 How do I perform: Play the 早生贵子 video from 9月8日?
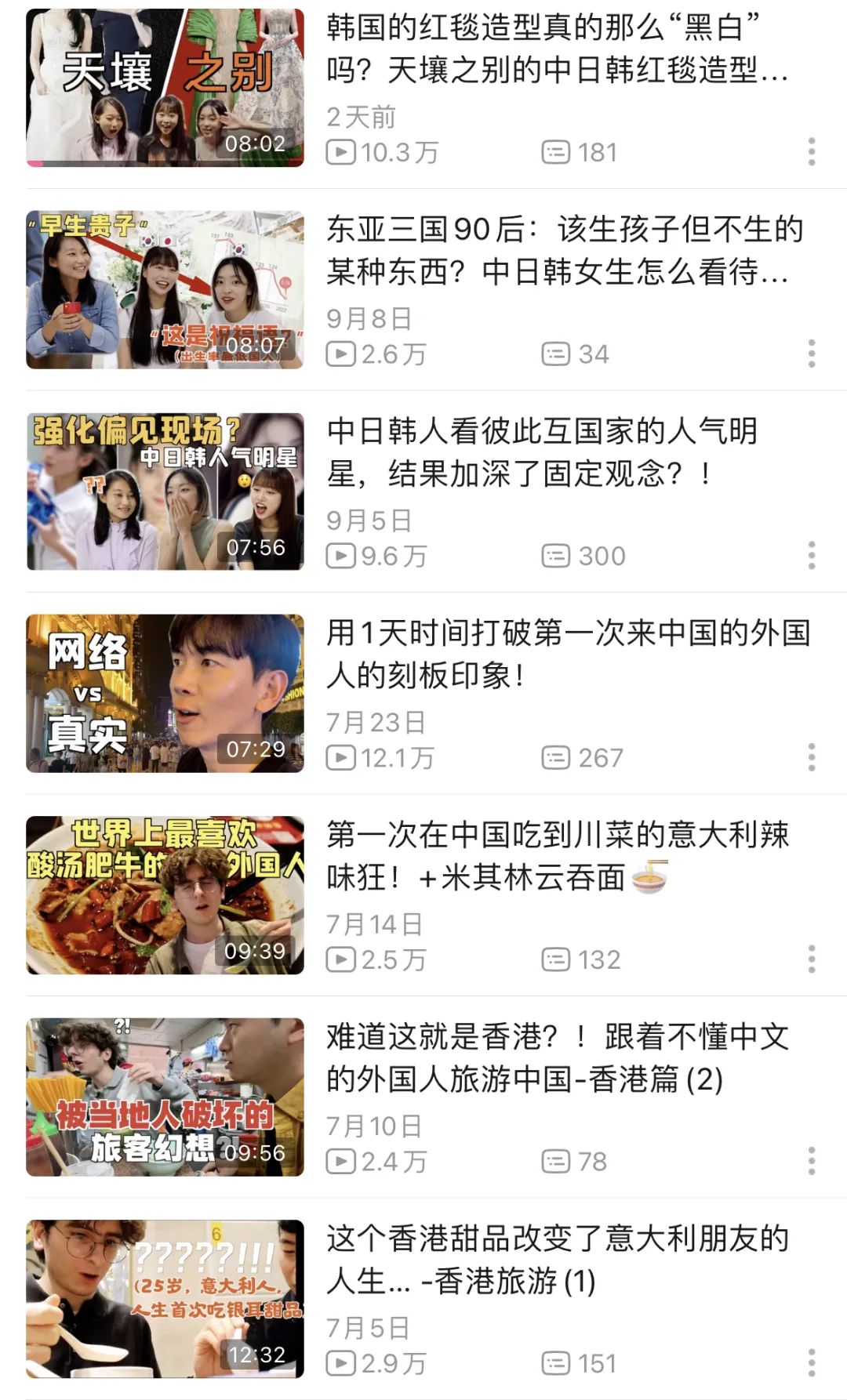click(x=165, y=289)
